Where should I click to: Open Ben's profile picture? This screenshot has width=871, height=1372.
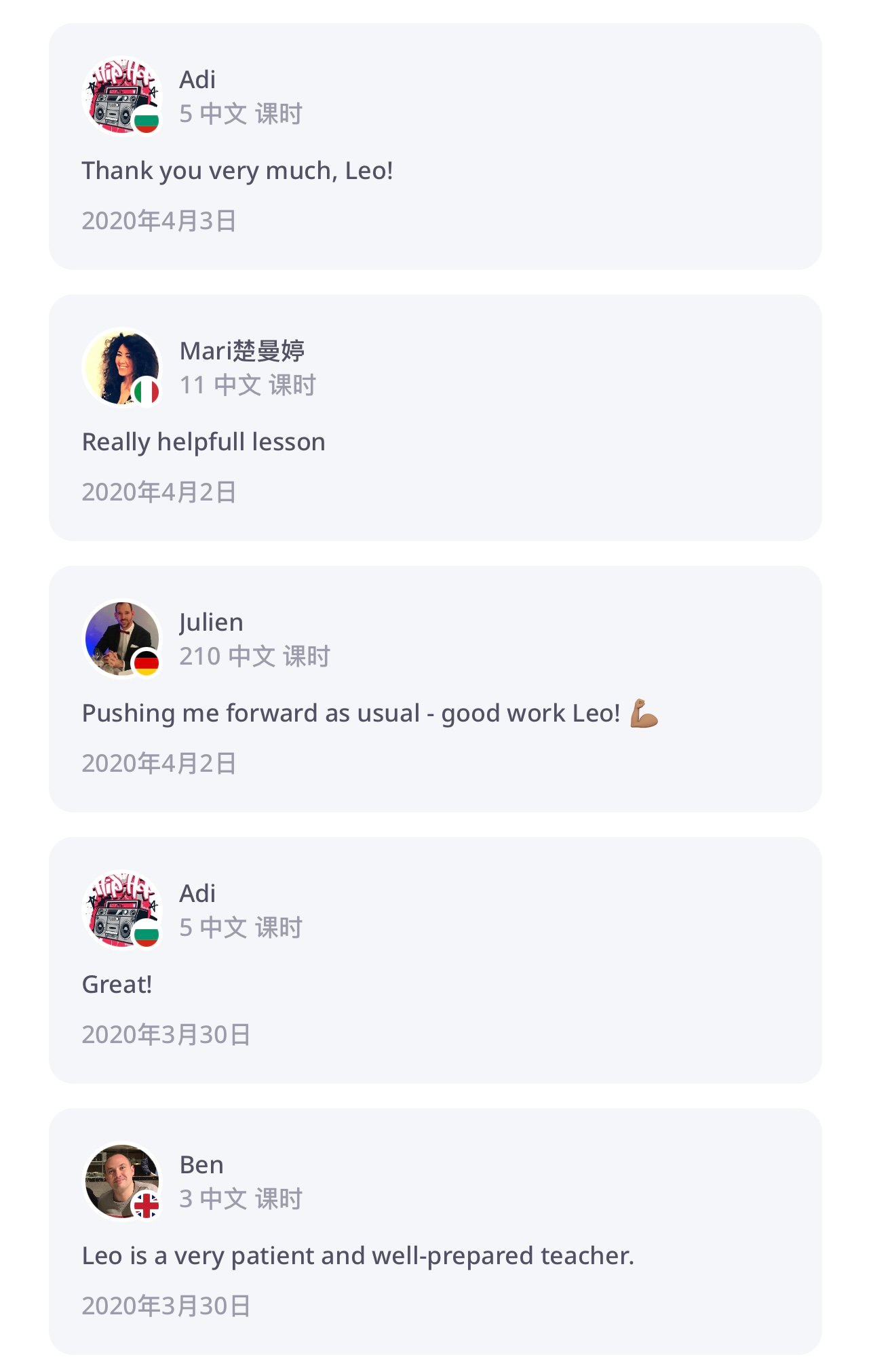click(121, 1181)
